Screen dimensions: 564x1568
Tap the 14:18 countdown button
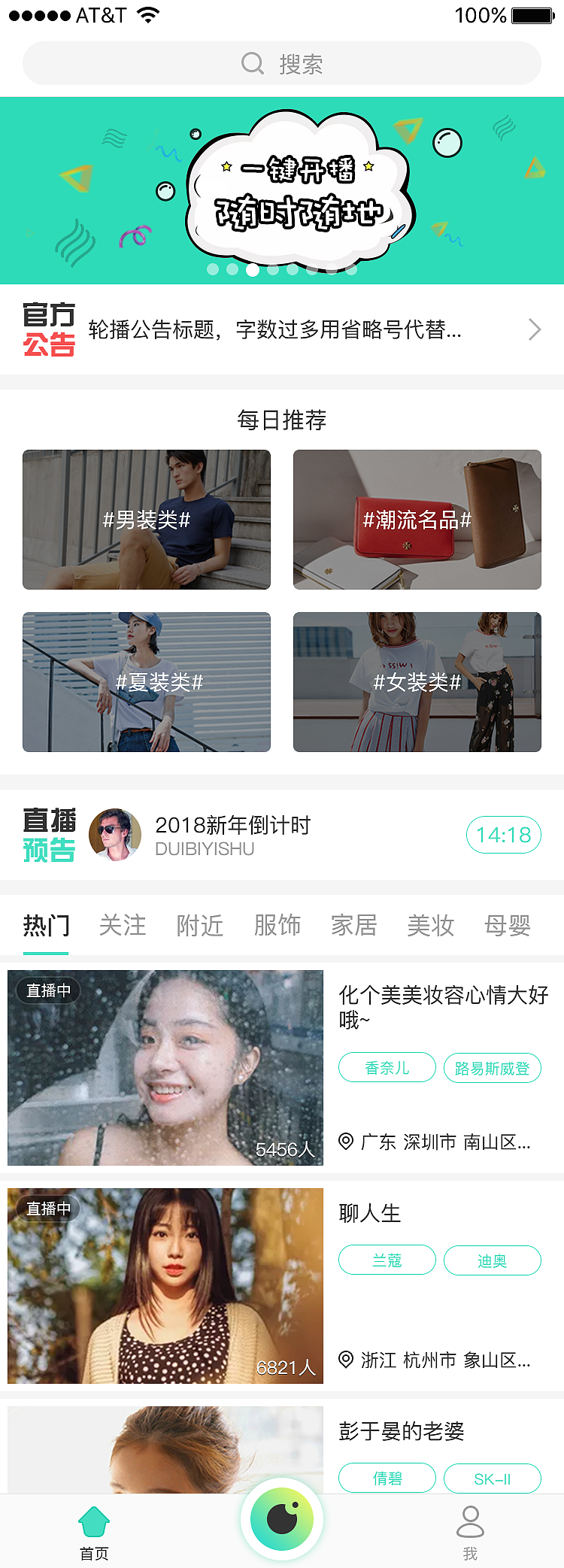point(504,835)
